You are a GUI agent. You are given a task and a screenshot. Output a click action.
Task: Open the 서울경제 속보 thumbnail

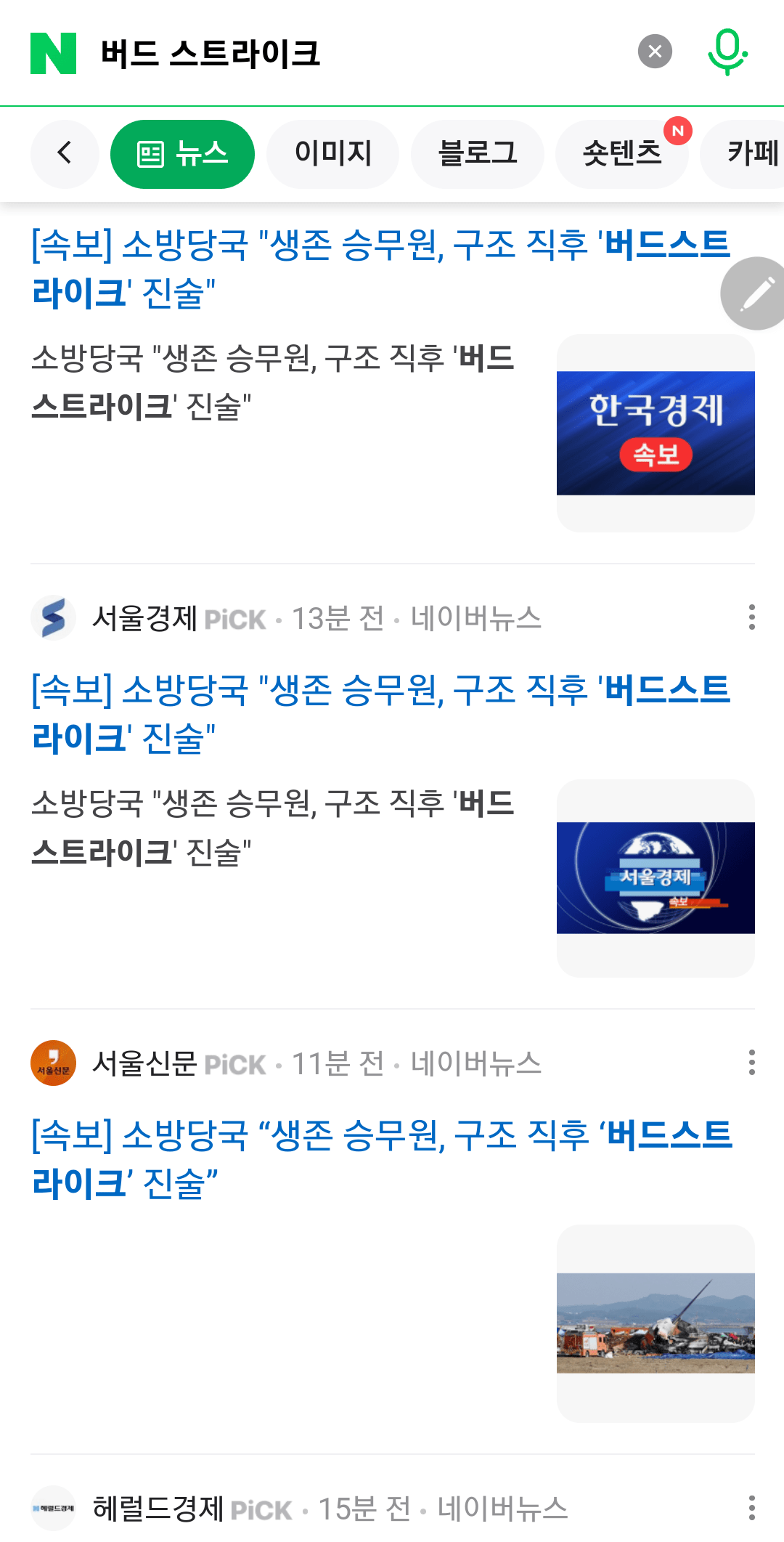656,877
